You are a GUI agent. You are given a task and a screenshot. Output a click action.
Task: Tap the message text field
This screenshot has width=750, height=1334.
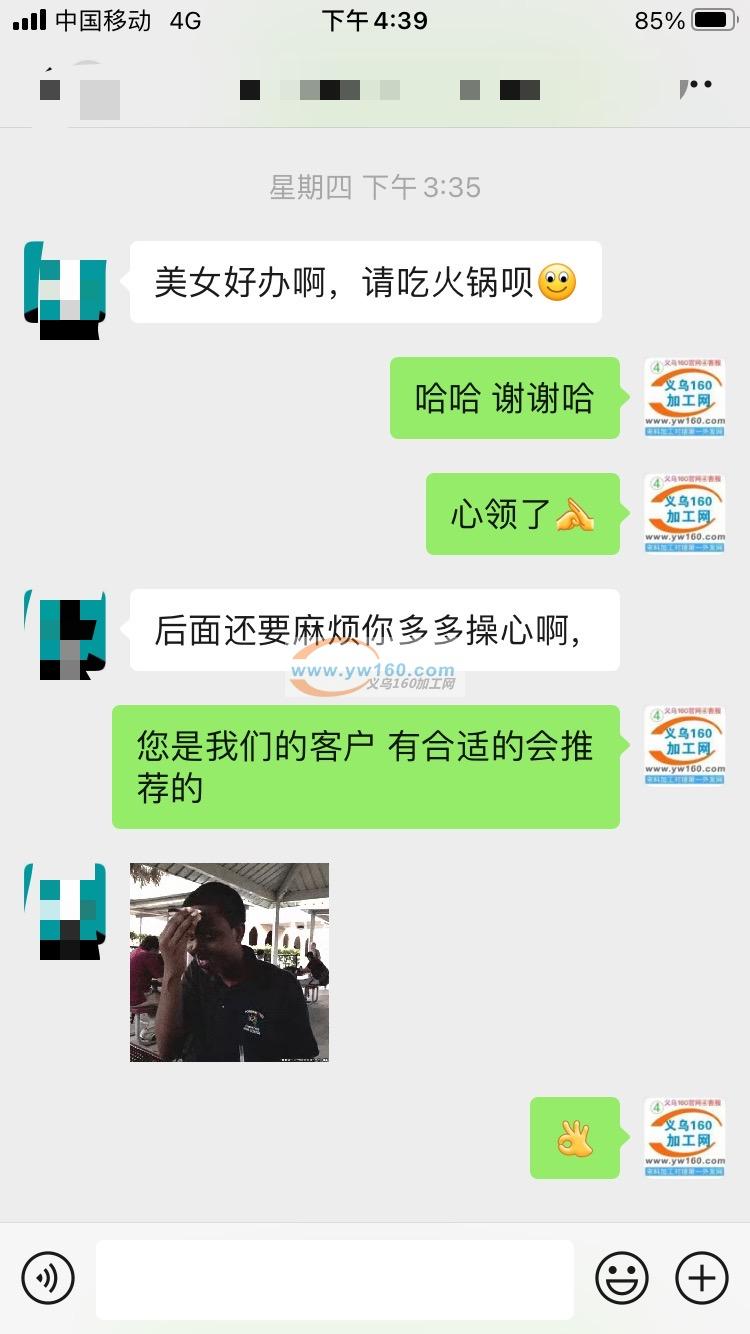335,1279
